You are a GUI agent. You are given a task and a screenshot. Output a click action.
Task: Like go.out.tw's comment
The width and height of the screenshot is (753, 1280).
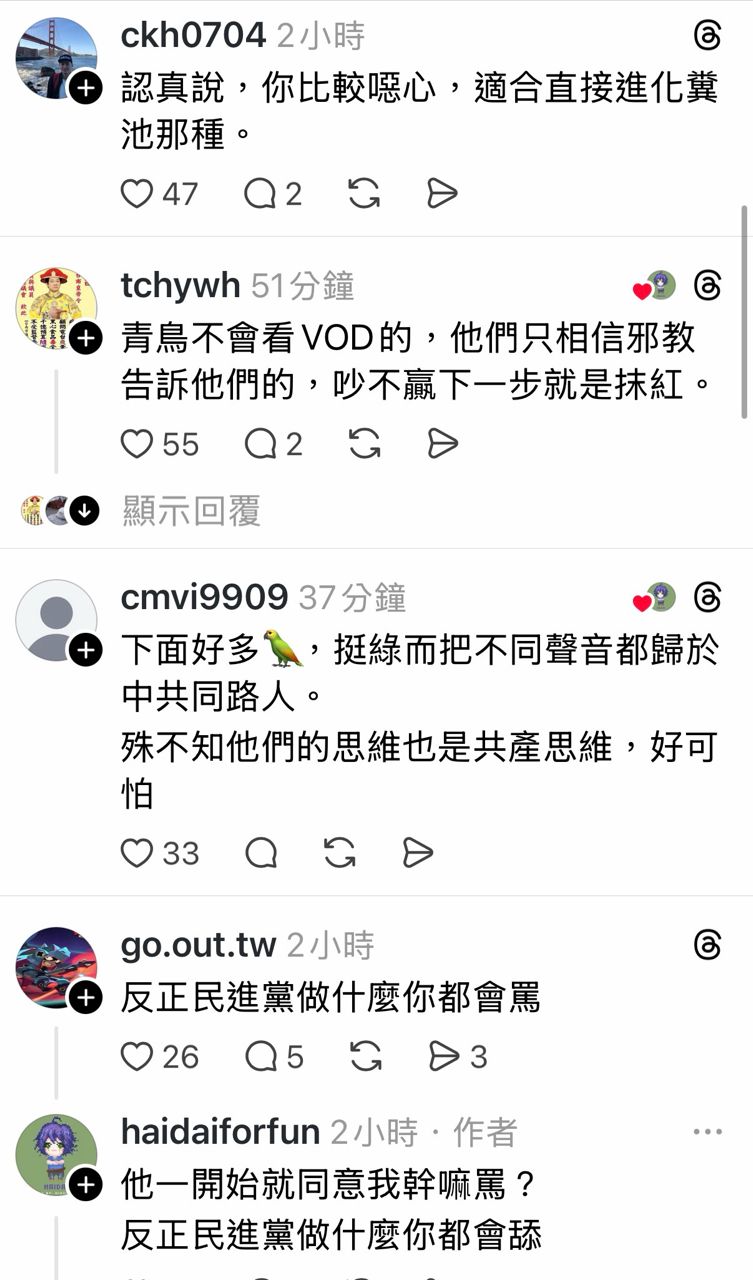click(137, 1056)
